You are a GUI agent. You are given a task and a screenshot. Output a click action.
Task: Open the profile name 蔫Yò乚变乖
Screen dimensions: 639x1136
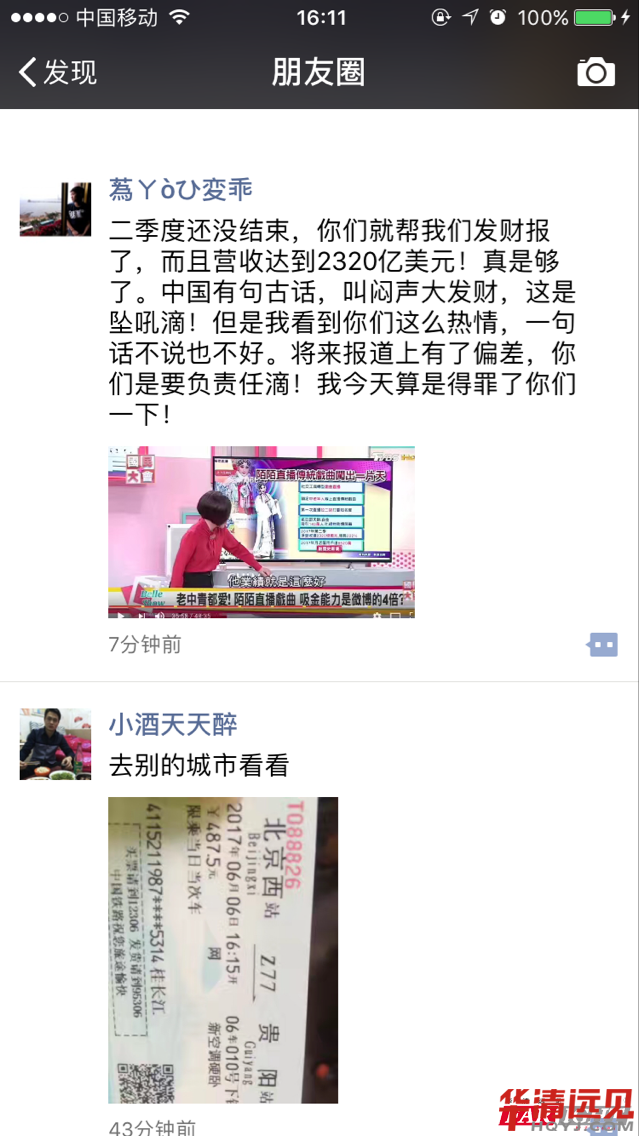(180, 190)
